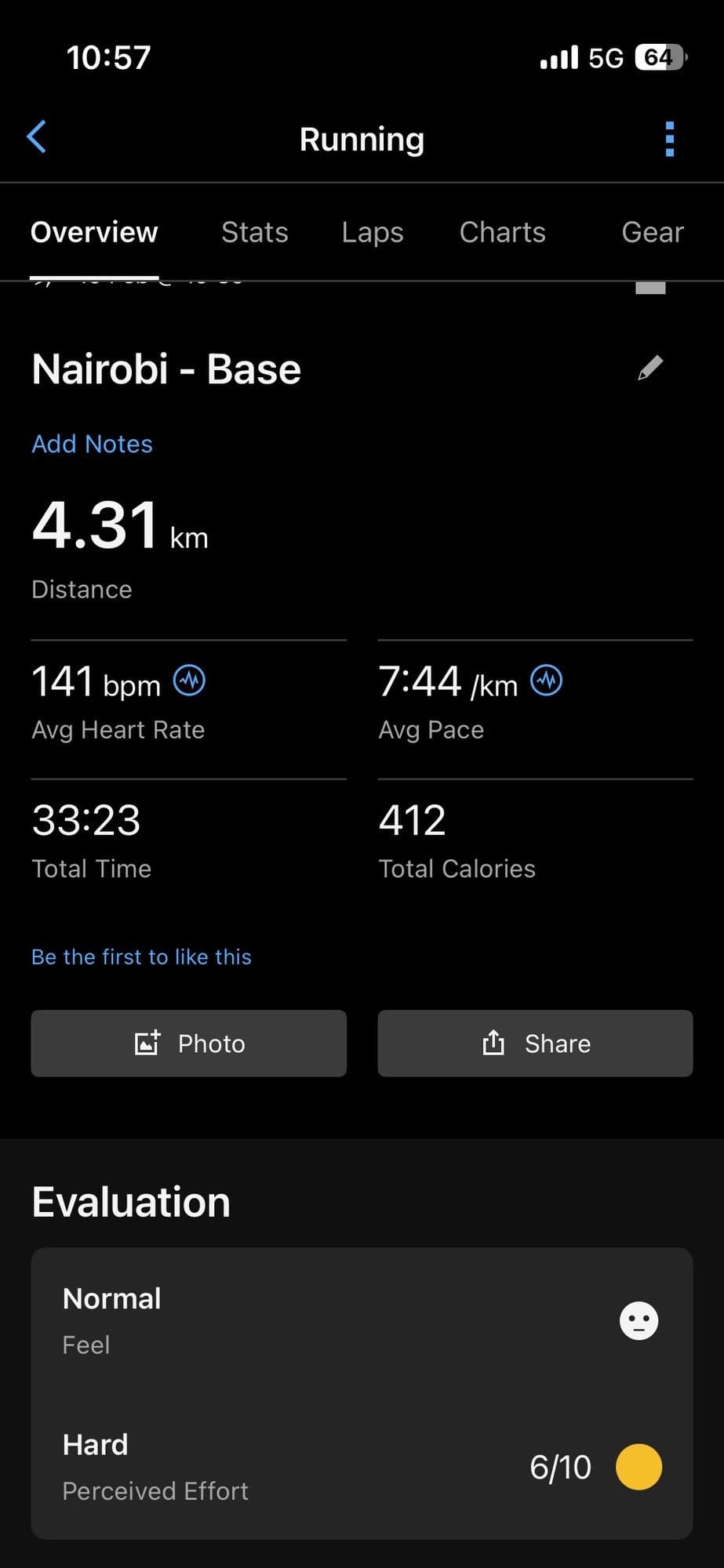The height and width of the screenshot is (1568, 724).
Task: Open heart rate details icon beside 141 bpm
Action: pos(189,681)
